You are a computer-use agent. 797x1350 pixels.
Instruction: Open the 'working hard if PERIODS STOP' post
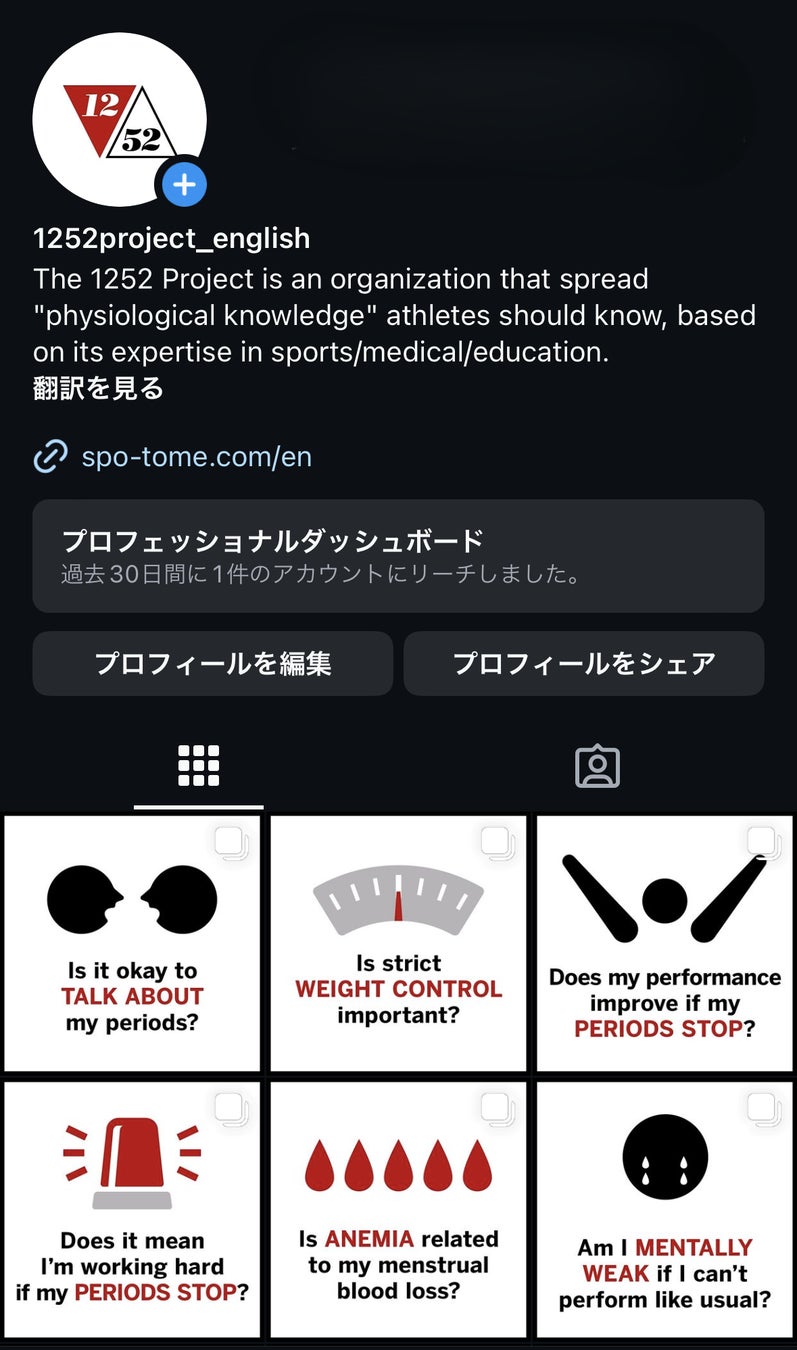click(132, 1209)
